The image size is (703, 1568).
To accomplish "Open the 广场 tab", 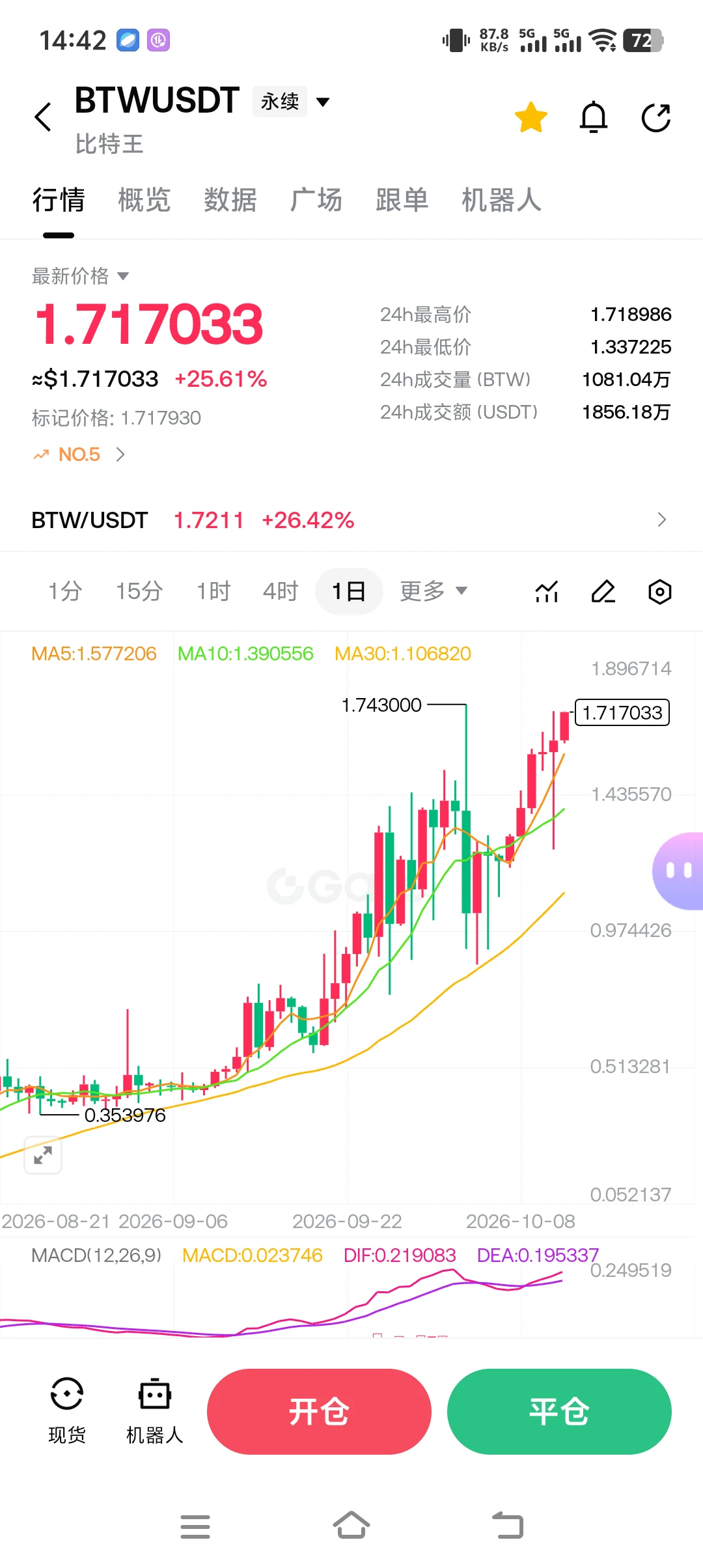I will pos(316,200).
